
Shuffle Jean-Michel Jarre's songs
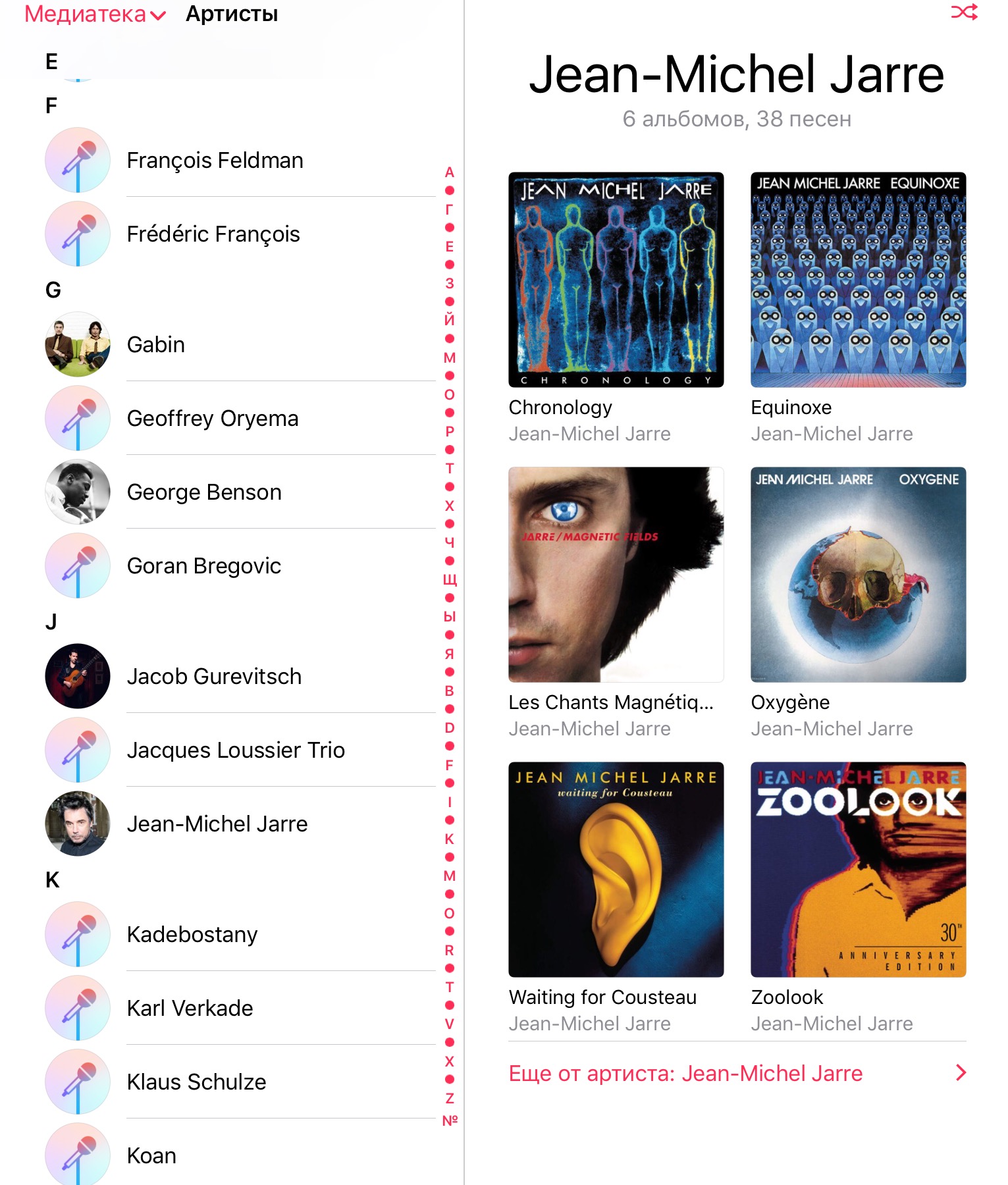964,13
